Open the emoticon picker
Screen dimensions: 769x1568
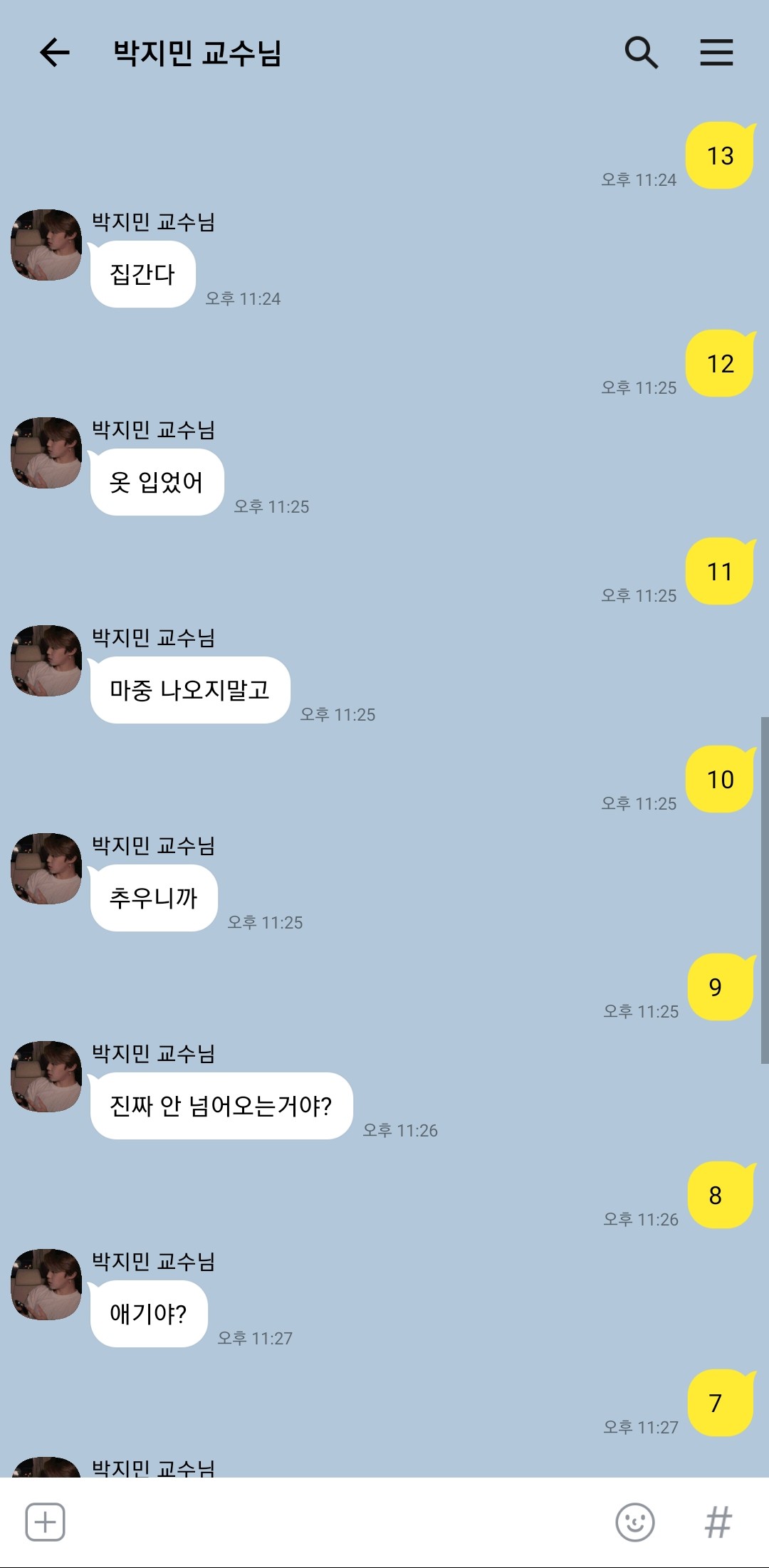pyautogui.click(x=634, y=1522)
